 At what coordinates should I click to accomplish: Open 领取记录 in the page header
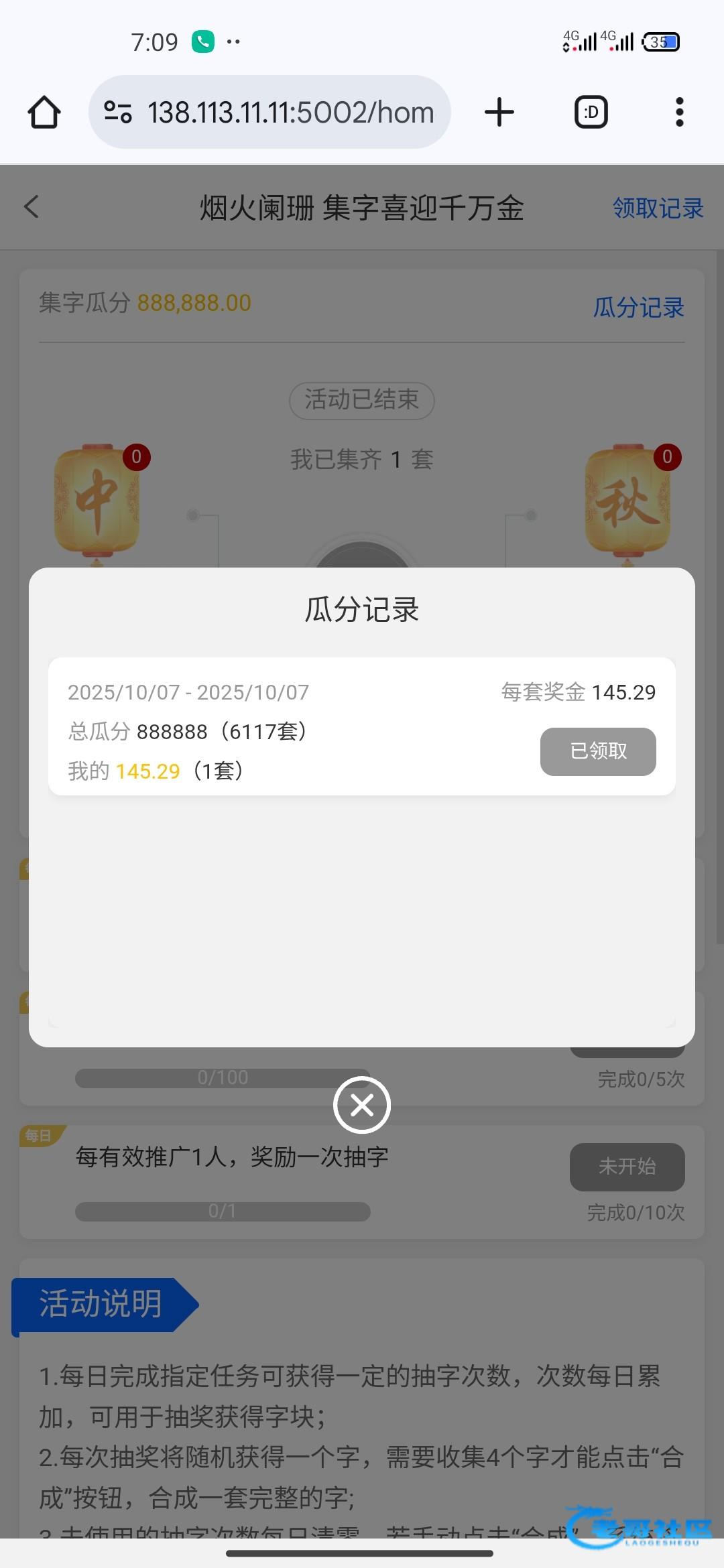click(x=658, y=208)
